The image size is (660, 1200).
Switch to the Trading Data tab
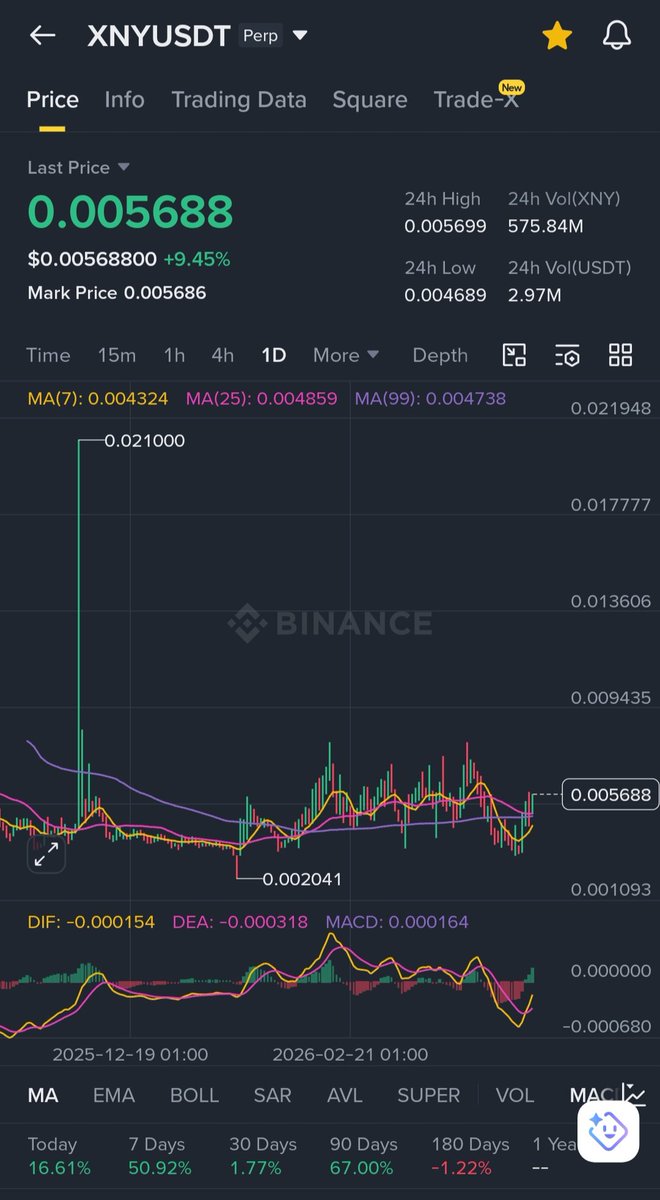point(238,100)
